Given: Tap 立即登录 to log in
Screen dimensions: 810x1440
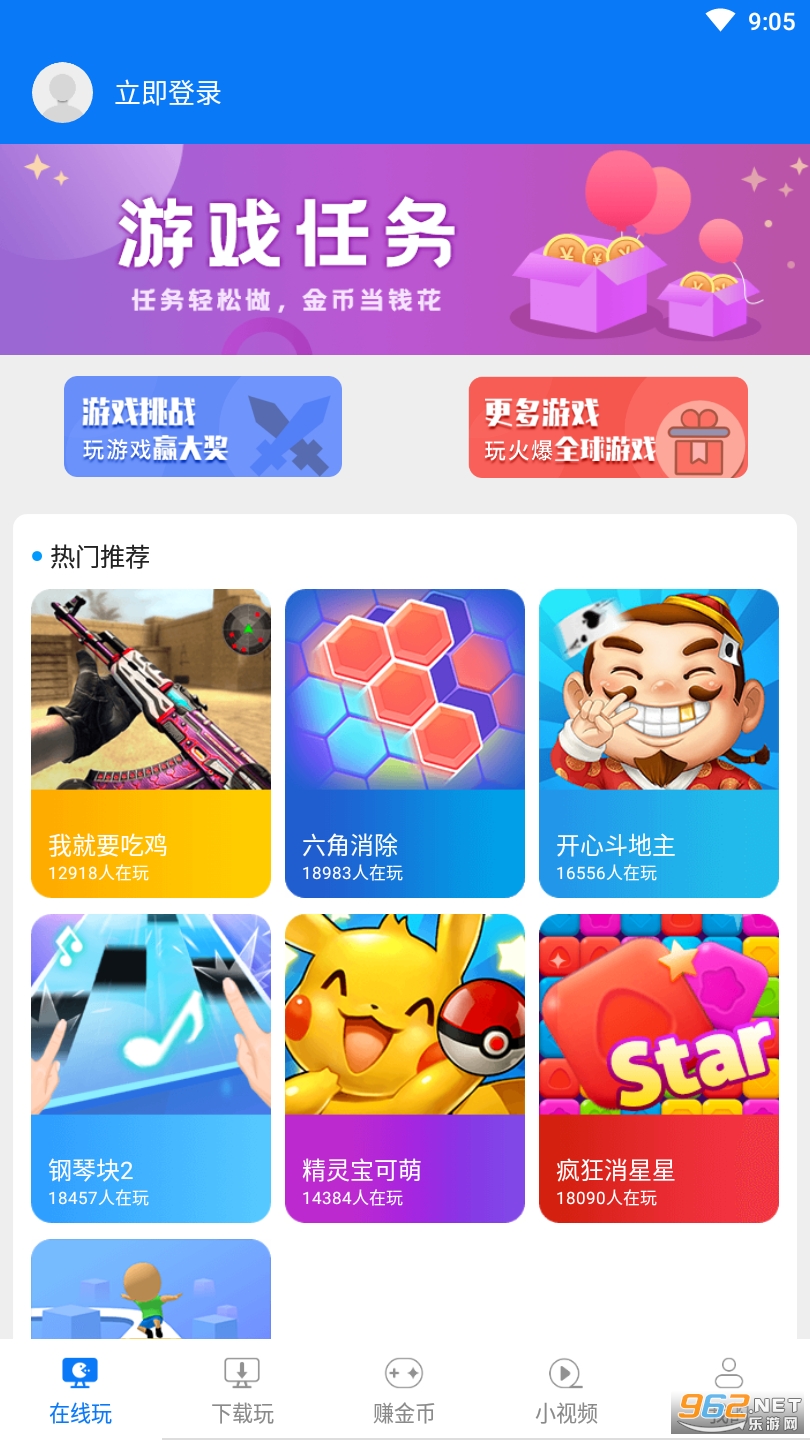Looking at the screenshot, I should (168, 93).
